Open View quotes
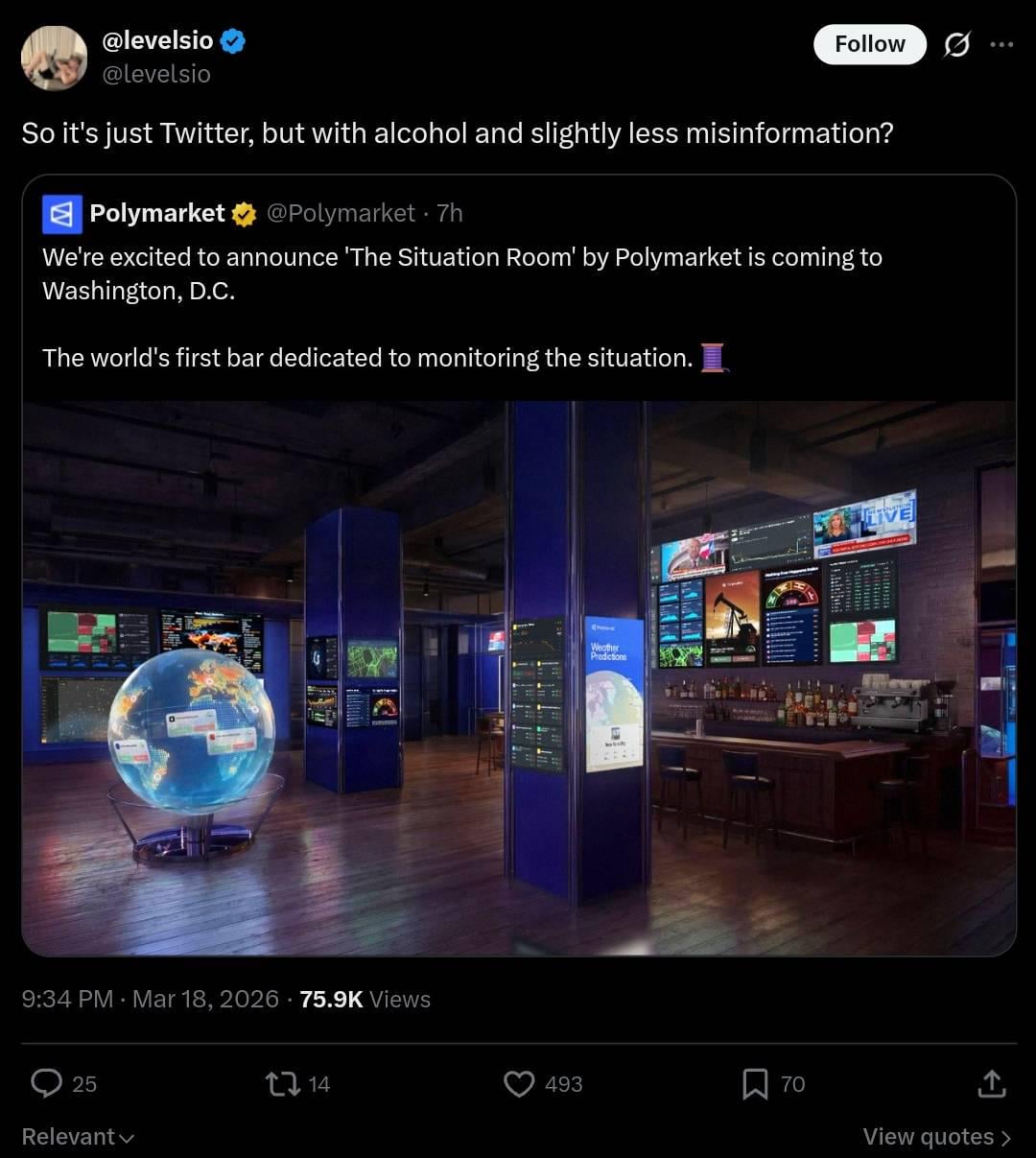 pos(936,1137)
